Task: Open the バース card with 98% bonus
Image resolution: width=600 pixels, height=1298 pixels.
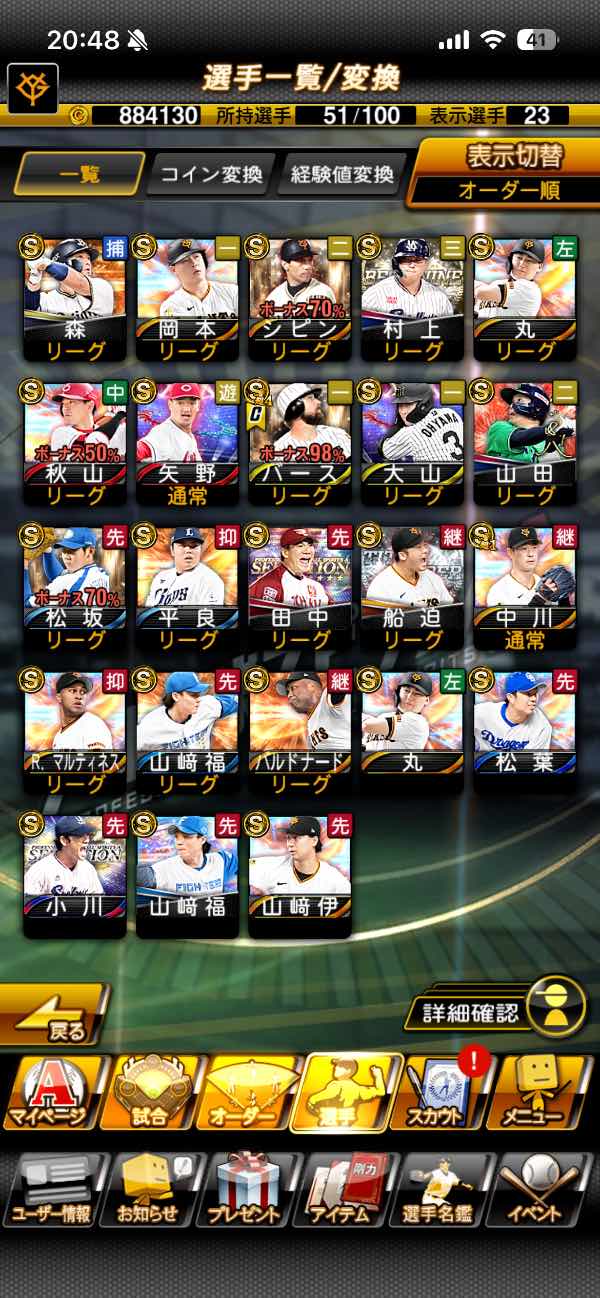Action: click(300, 443)
